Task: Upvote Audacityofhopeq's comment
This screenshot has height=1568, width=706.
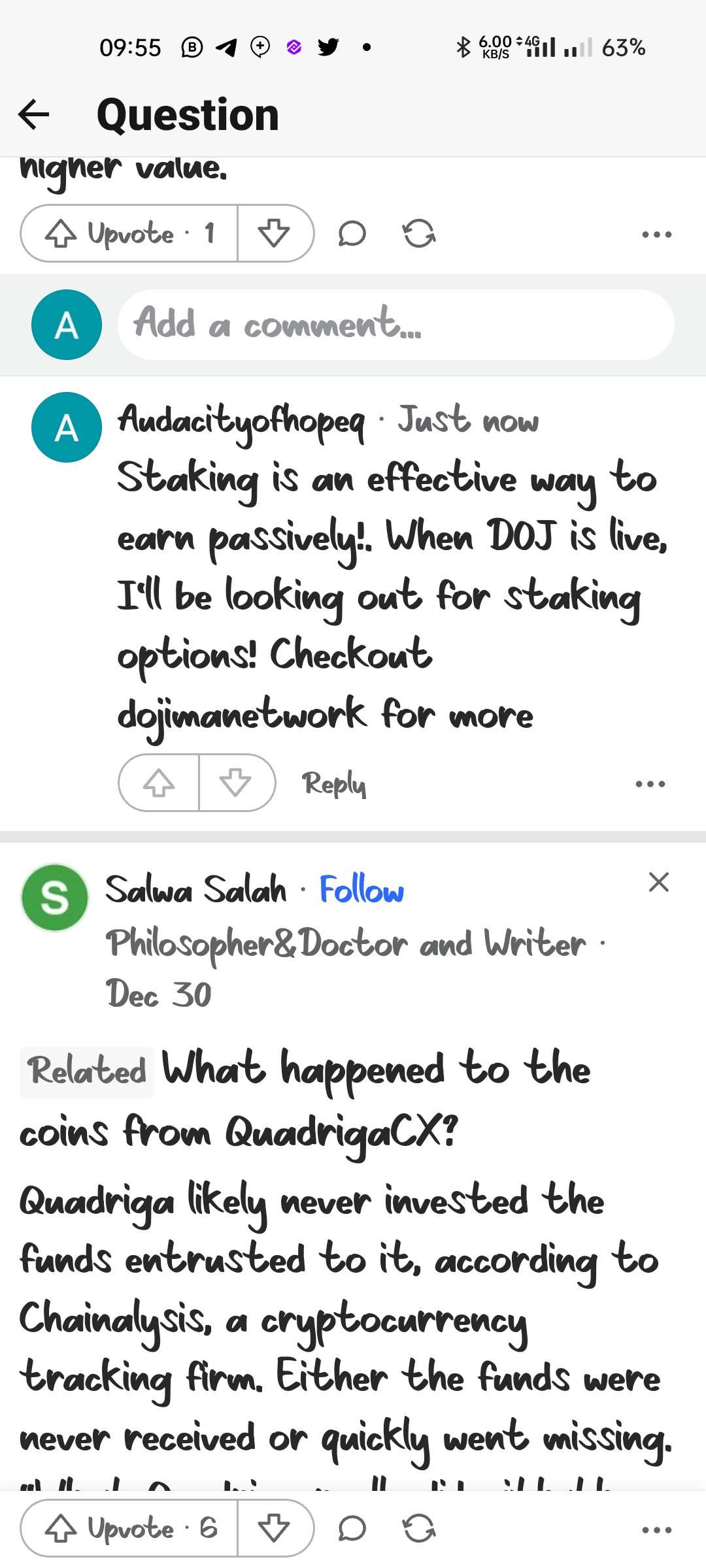Action: pos(159,783)
